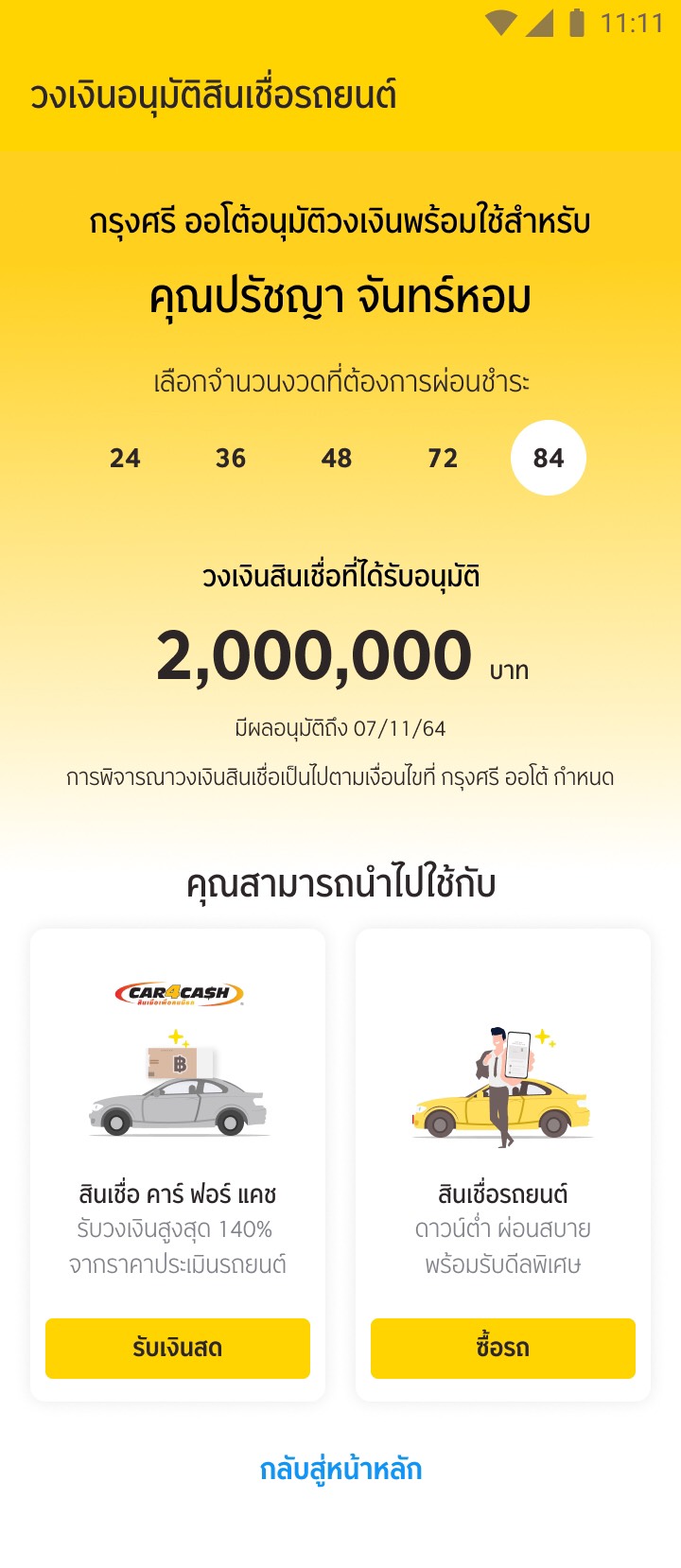Choose 36 installments
Screen dimensions: 681x1568
coord(231,458)
